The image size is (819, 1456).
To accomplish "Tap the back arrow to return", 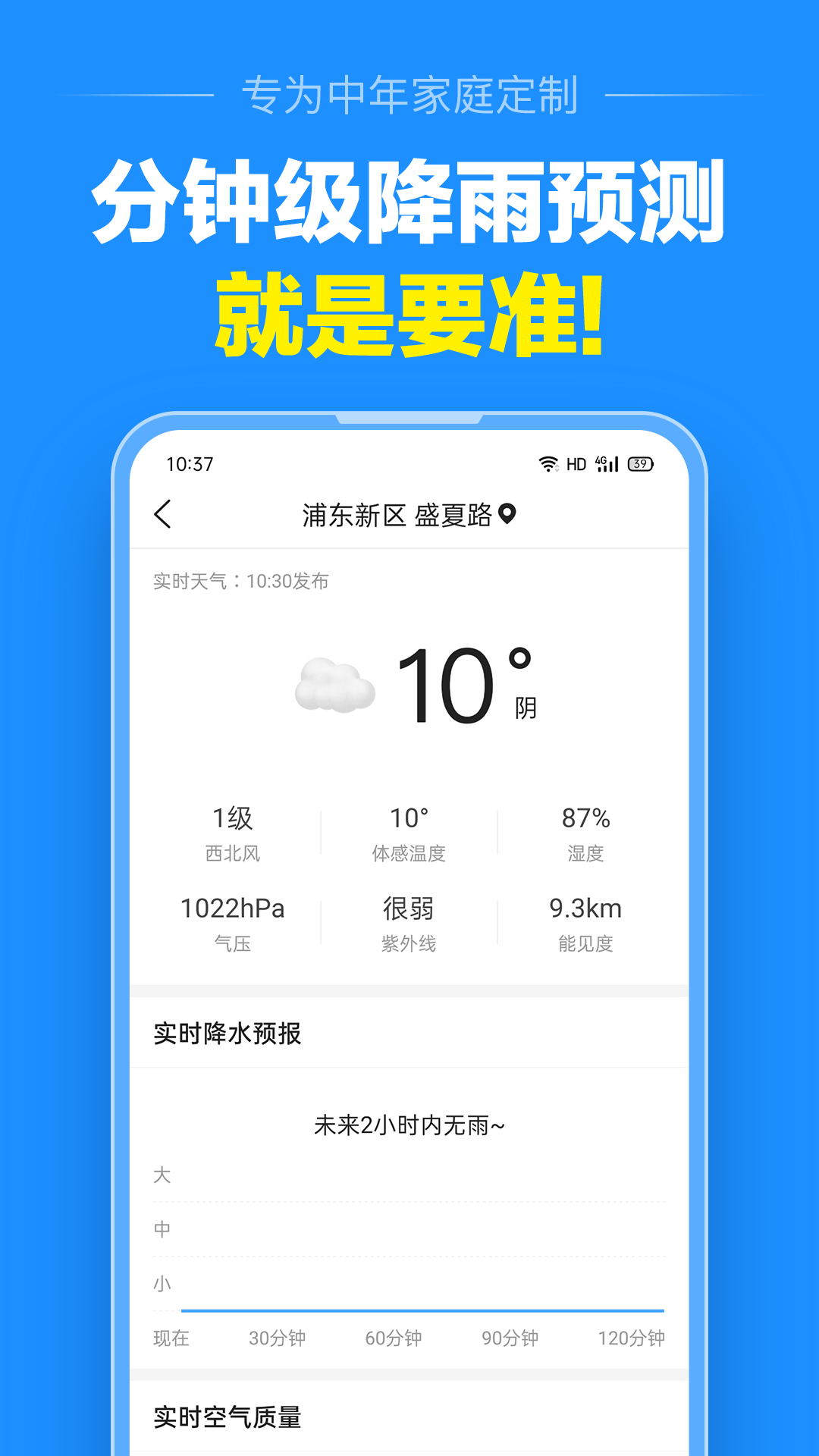I will coord(162,514).
